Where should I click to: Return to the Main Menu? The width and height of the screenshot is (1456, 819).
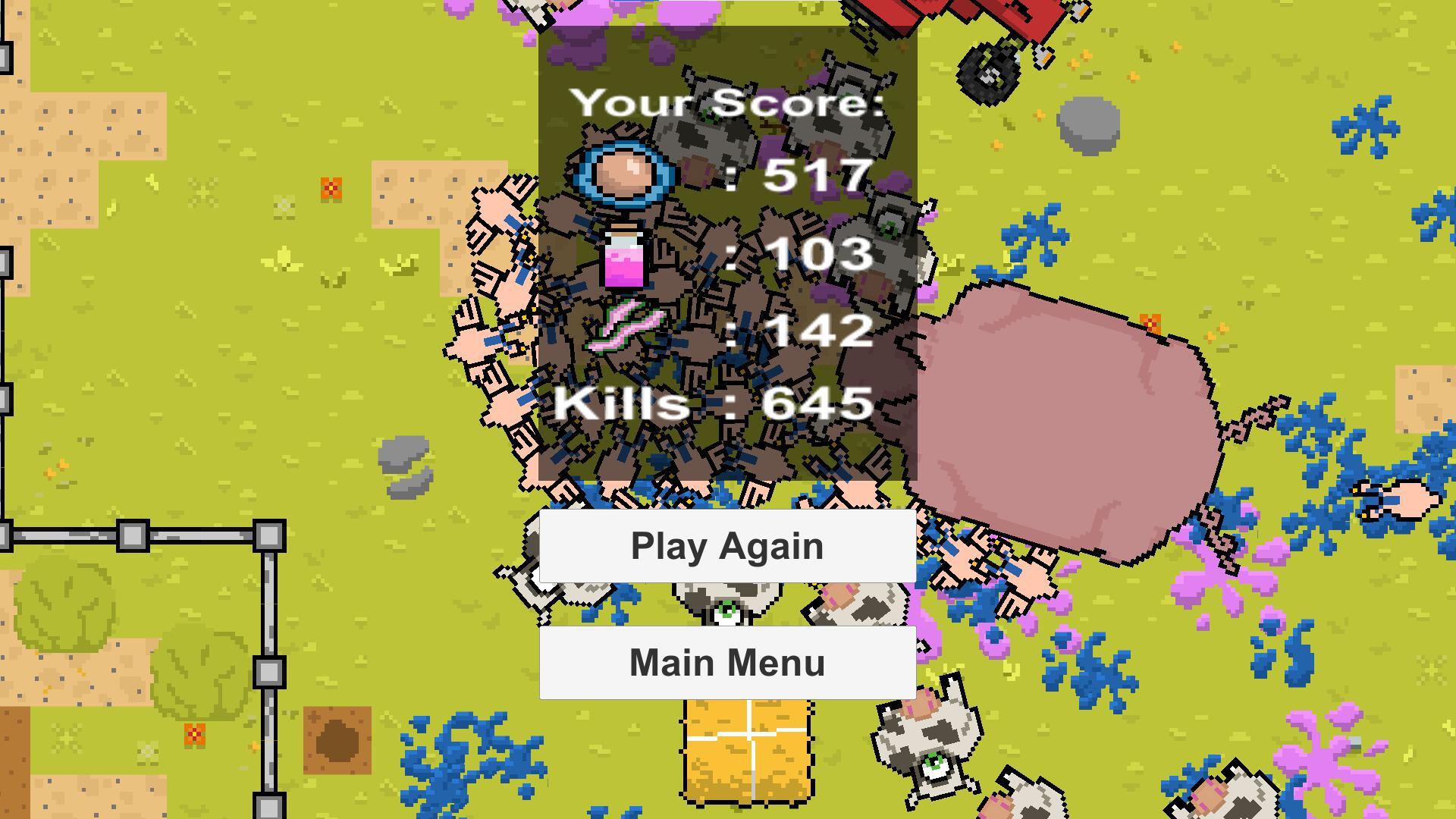pos(727,663)
